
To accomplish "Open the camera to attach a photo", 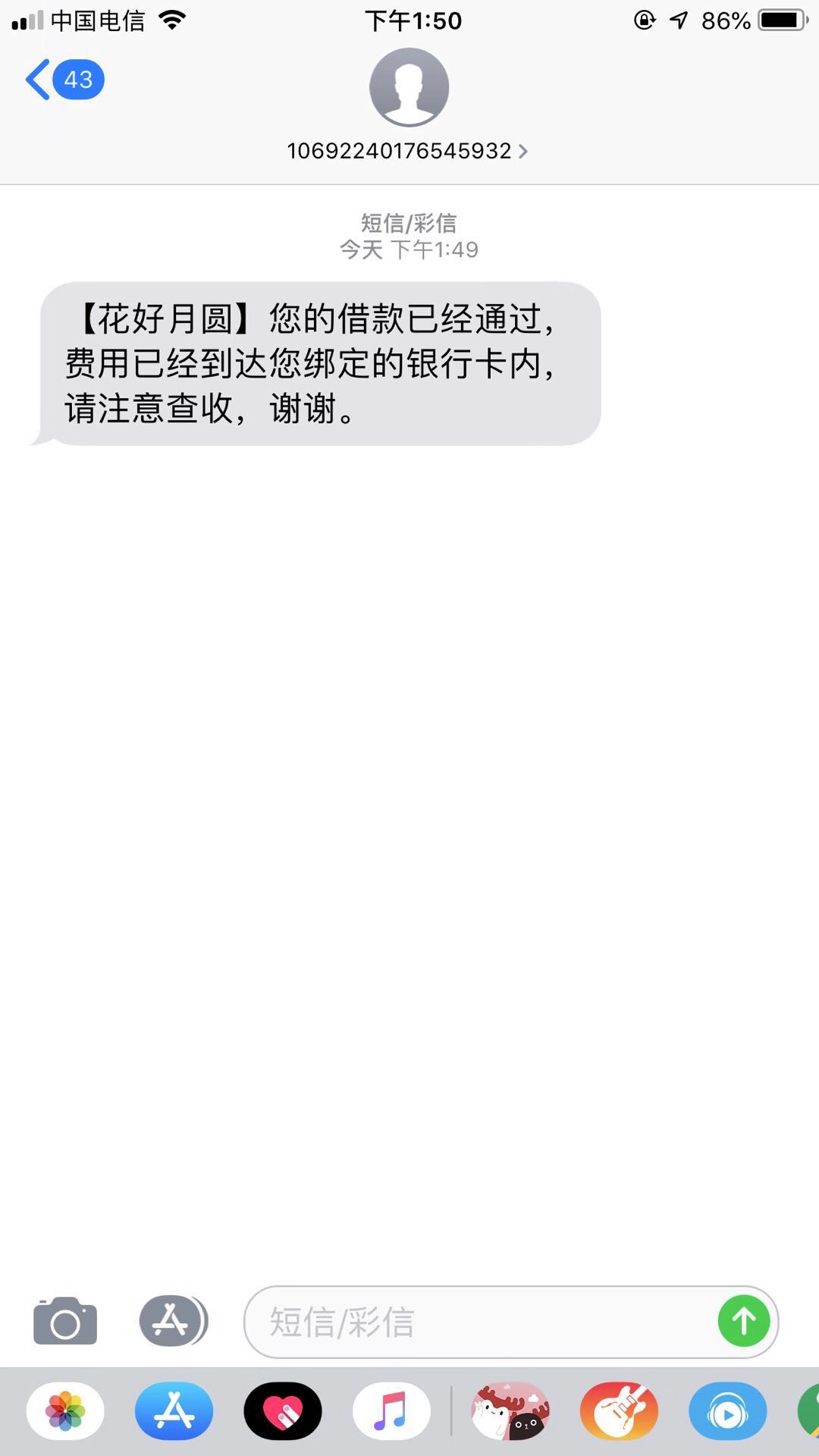I will tap(65, 1321).
